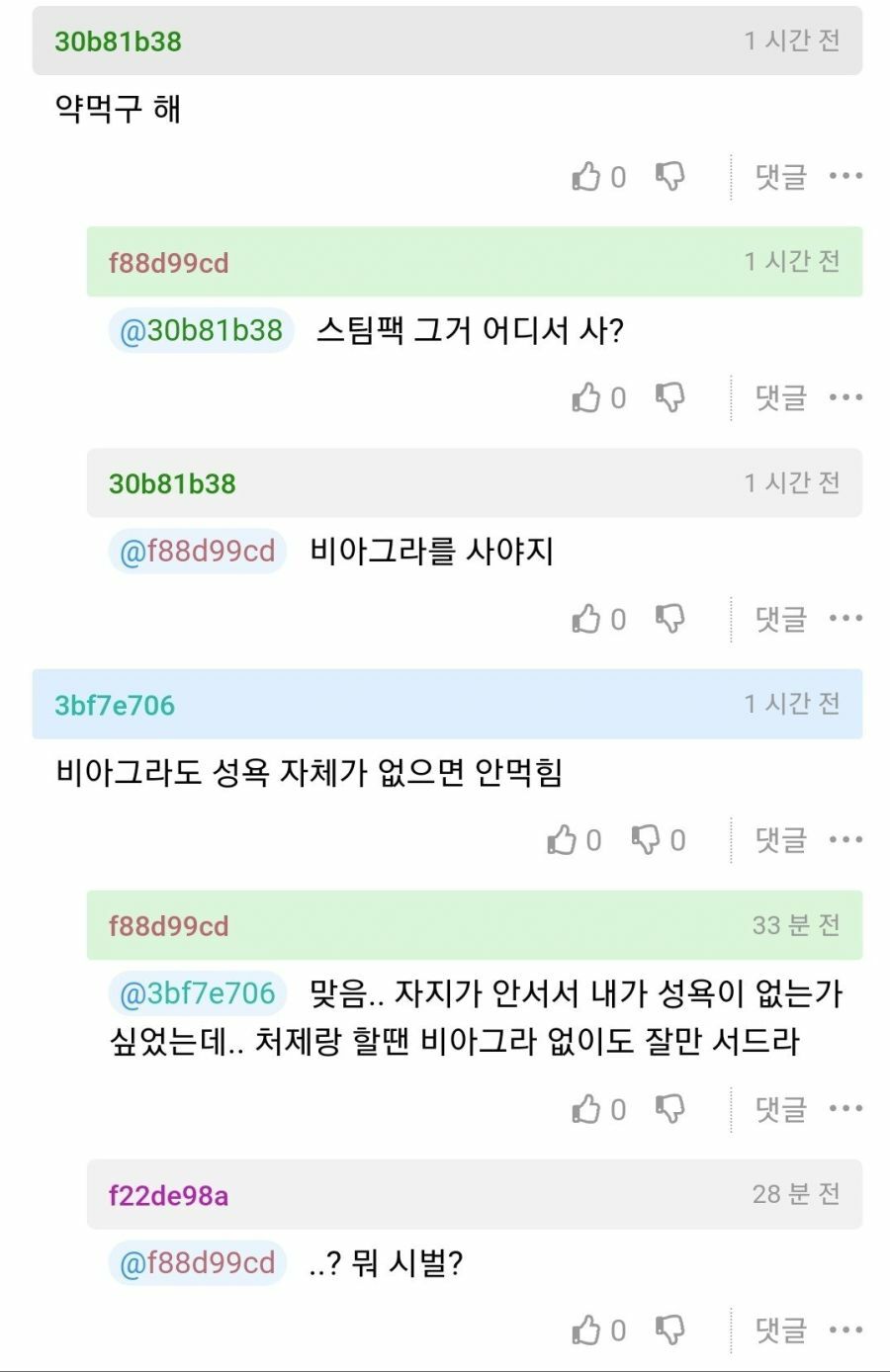Like the comment '약먹구 해'
890x1372 pixels.
coord(586,177)
